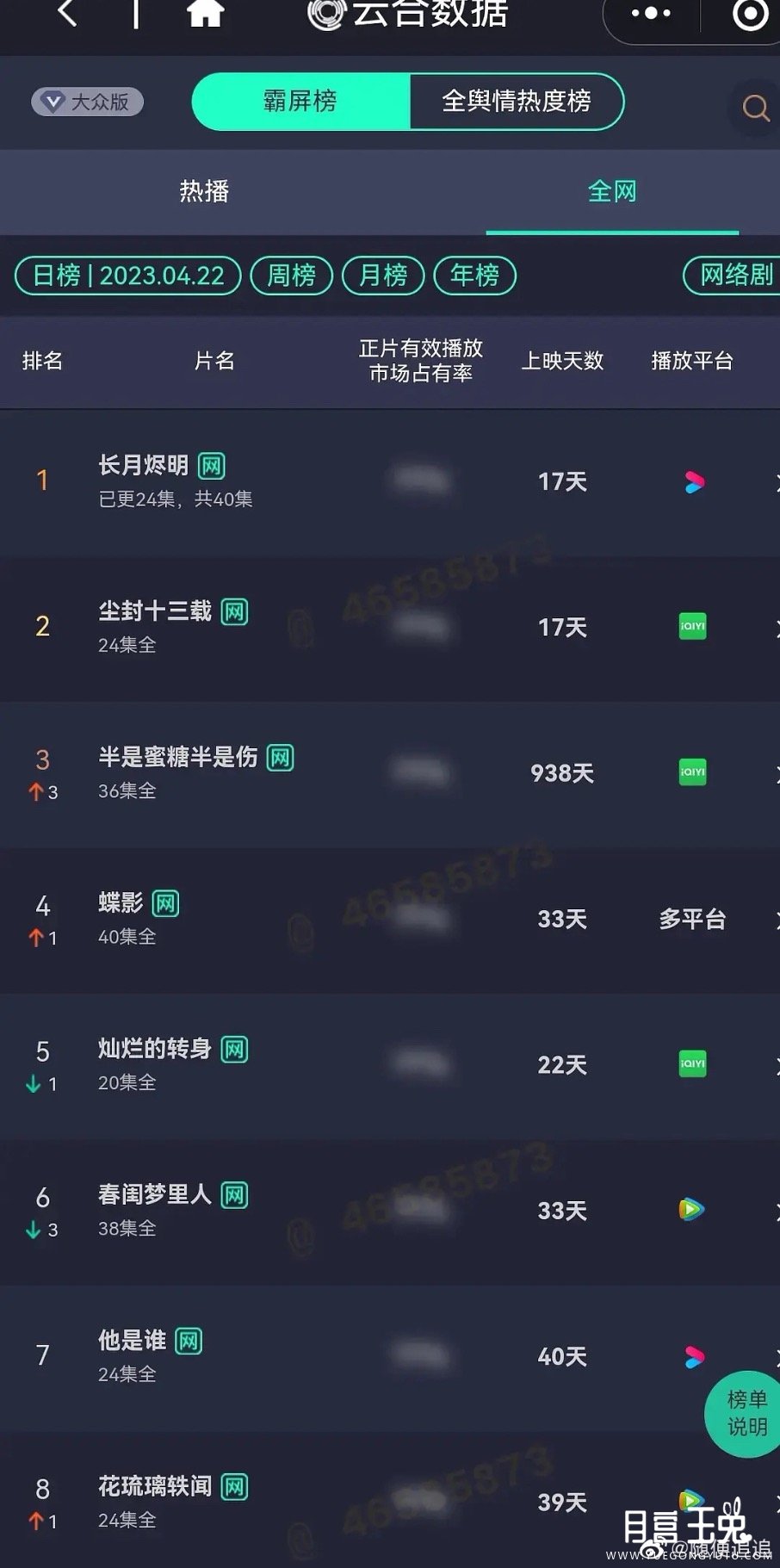Open the three-dot mini program menu

(x=651, y=14)
